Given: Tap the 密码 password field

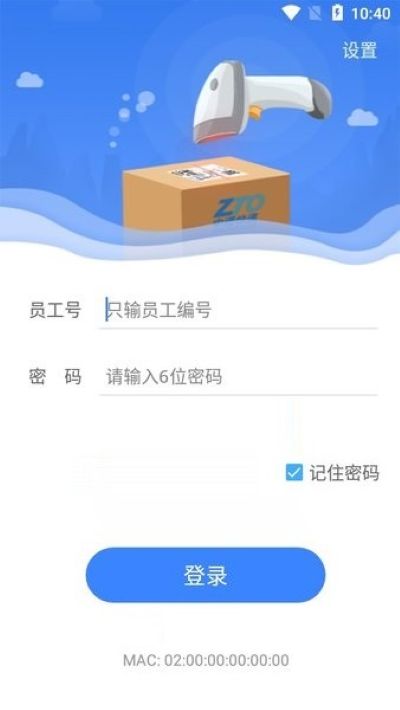Looking at the screenshot, I should pos(238,377).
